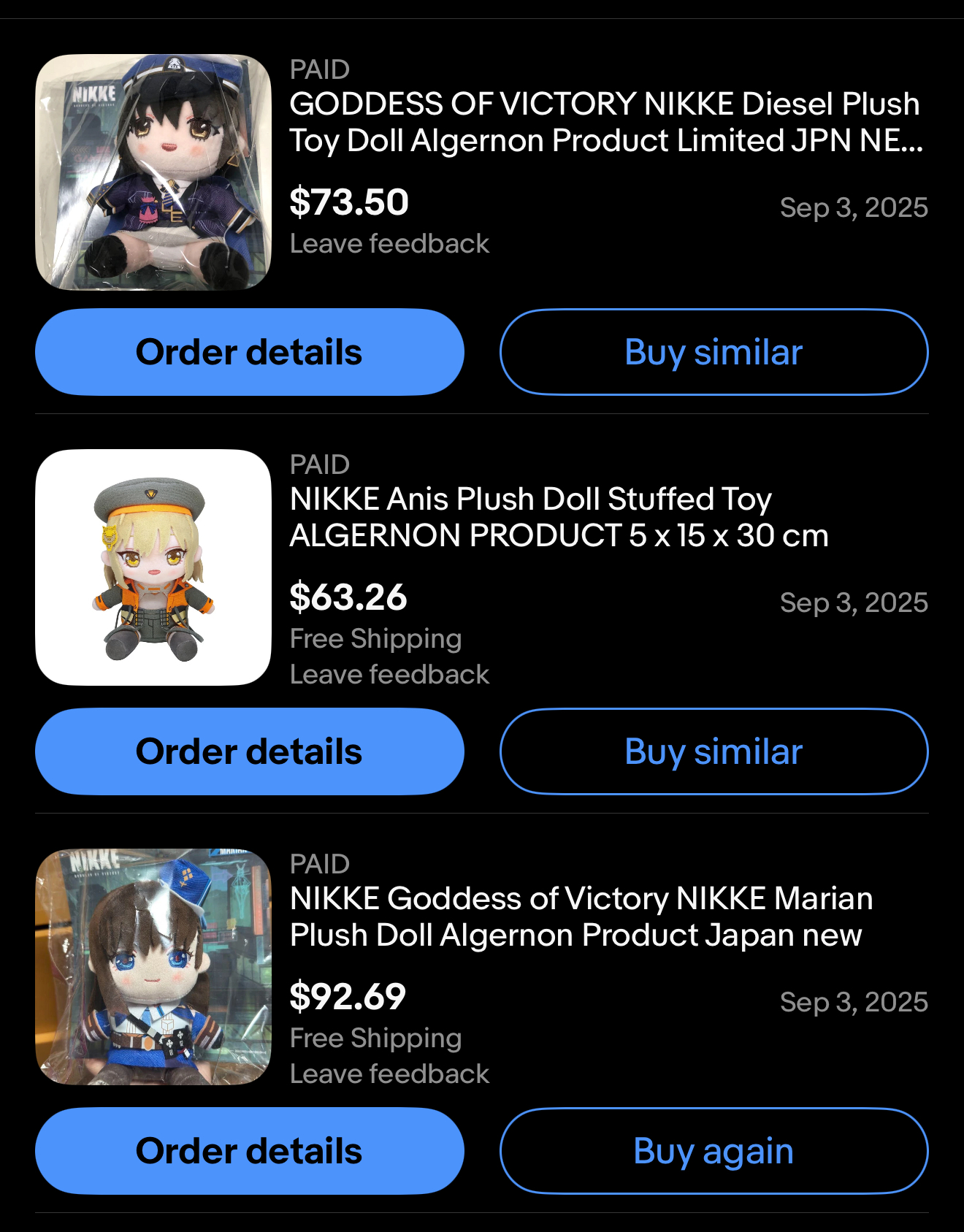Viewport: 964px width, 1232px height.
Task: Open the Anis plush product thumbnail
Action: (153, 567)
